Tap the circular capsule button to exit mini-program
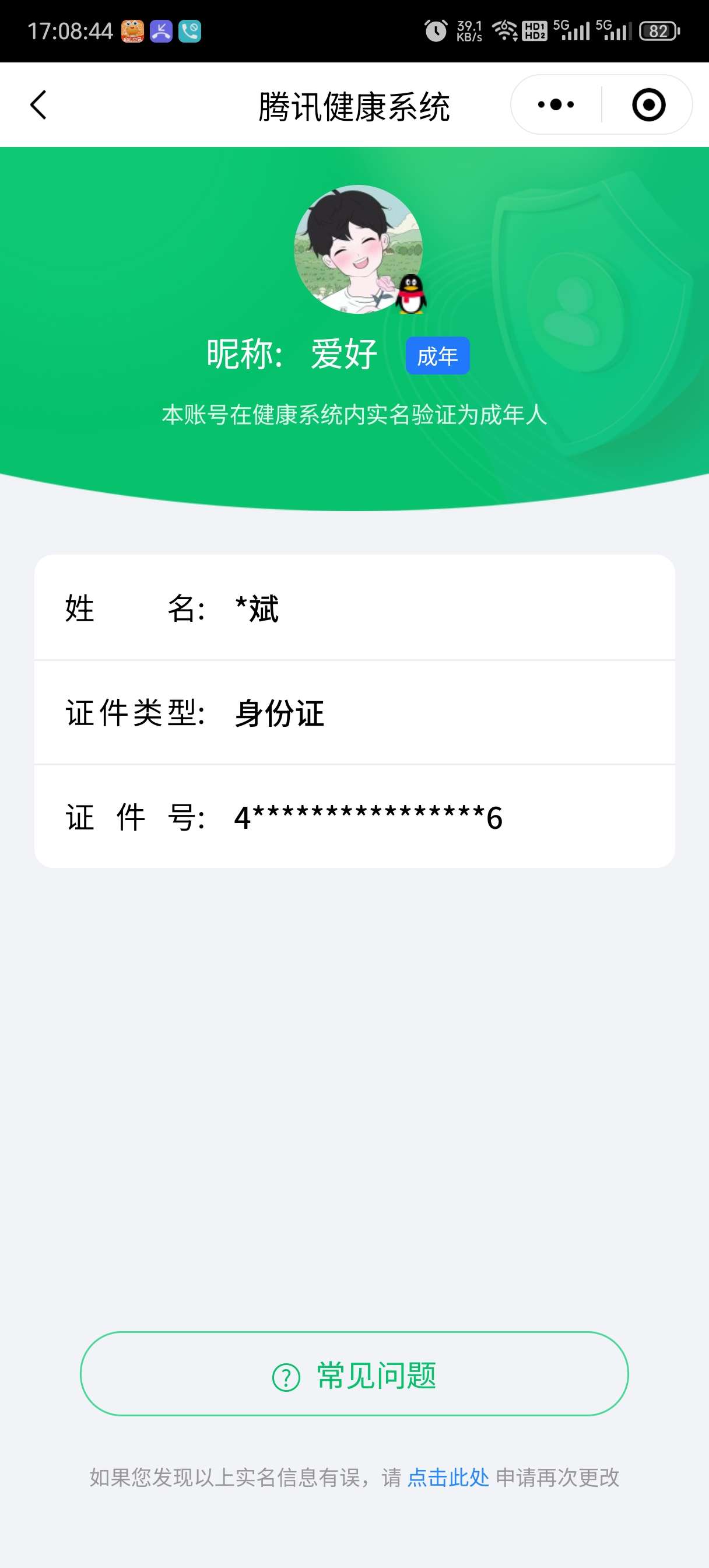709x1568 pixels. coord(648,103)
